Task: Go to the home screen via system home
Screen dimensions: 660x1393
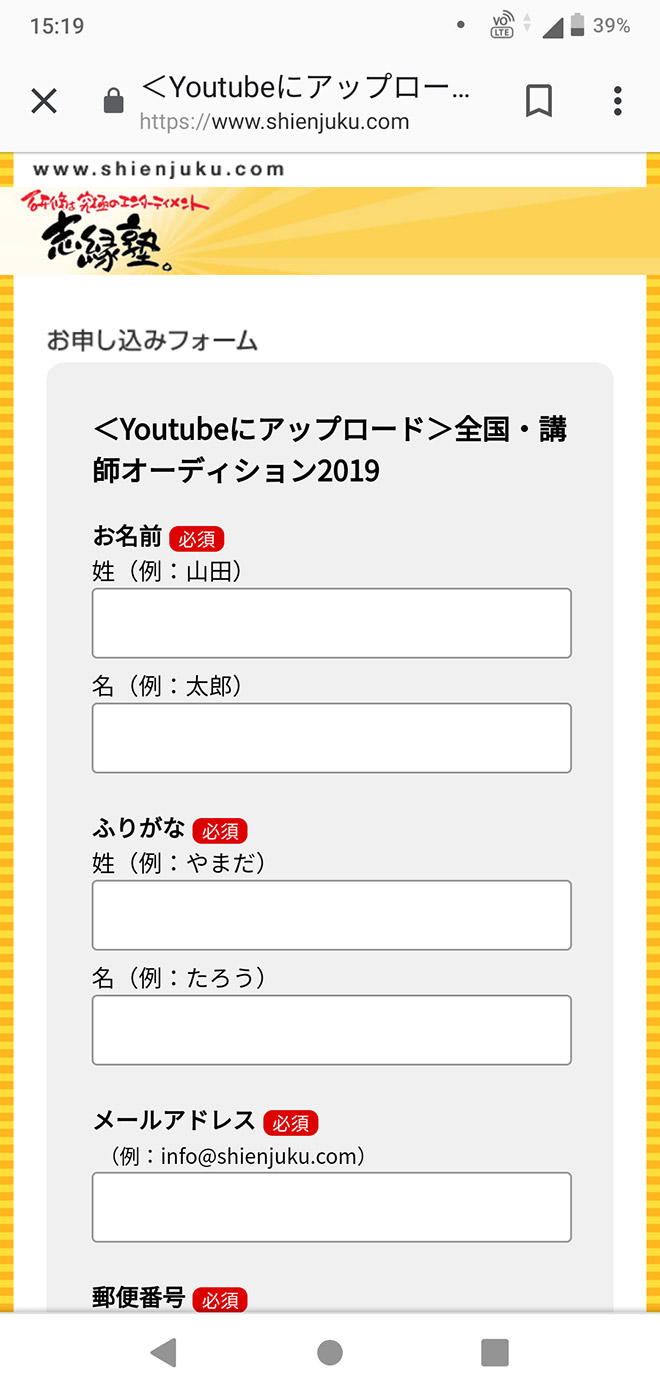Action: pos(330,1353)
